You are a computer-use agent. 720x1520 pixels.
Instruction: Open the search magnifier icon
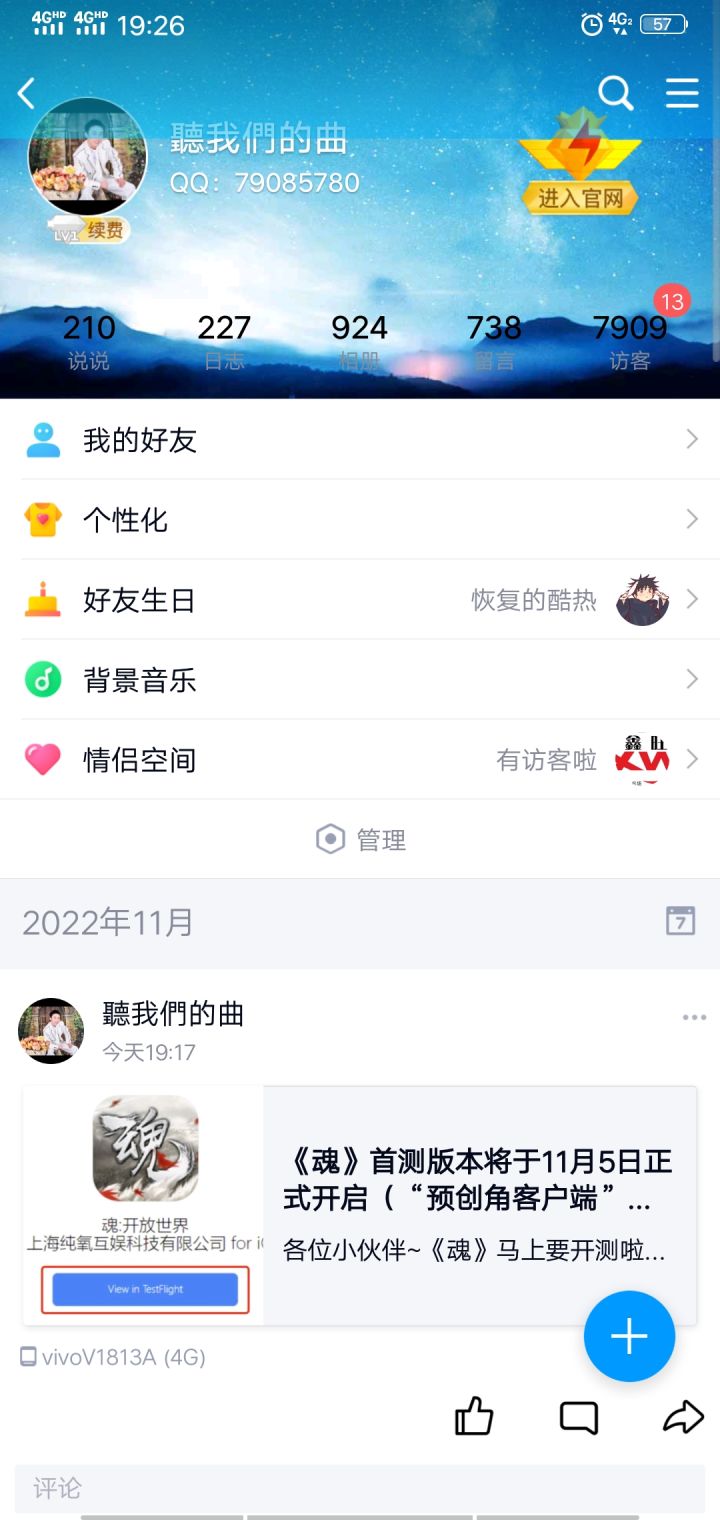616,94
